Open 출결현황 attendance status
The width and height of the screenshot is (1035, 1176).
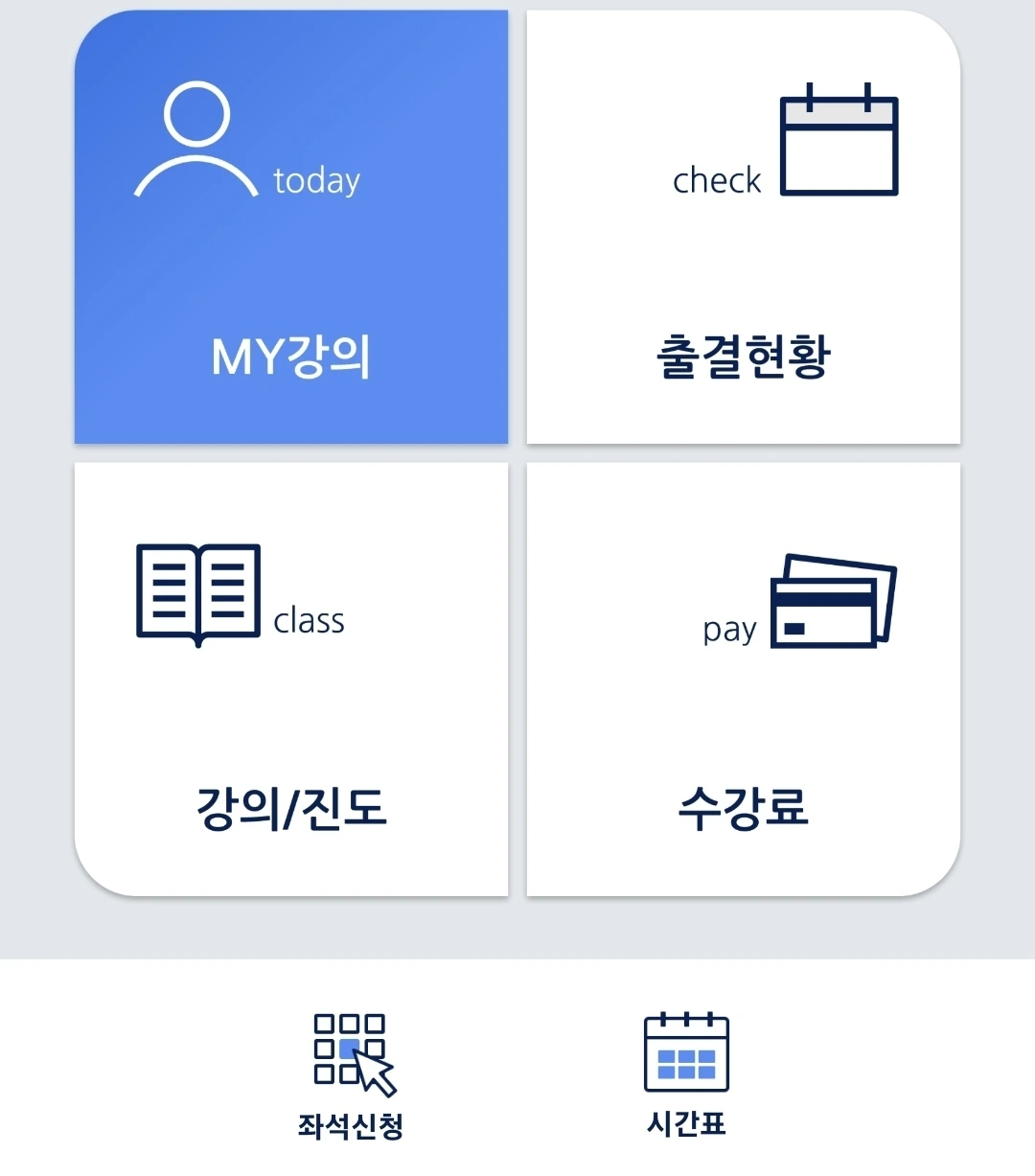click(744, 227)
